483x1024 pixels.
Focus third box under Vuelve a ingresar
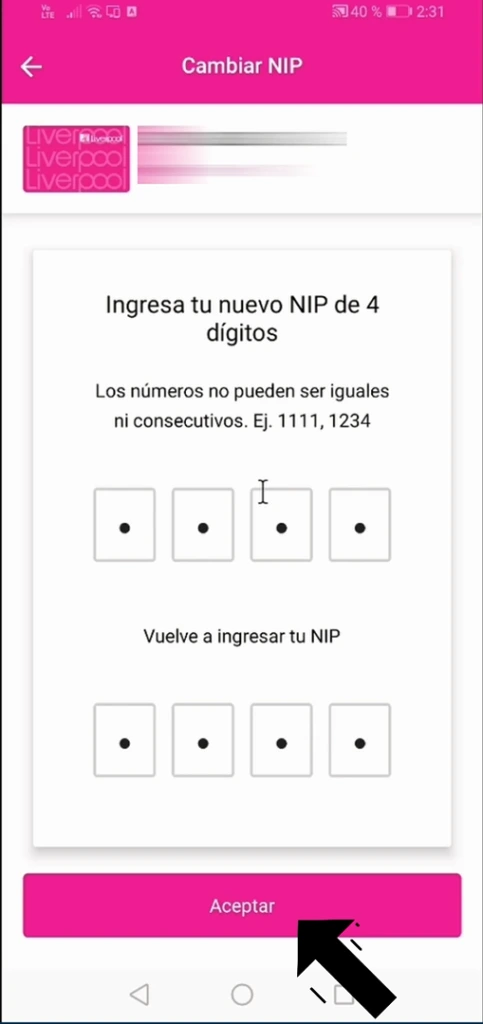281,740
